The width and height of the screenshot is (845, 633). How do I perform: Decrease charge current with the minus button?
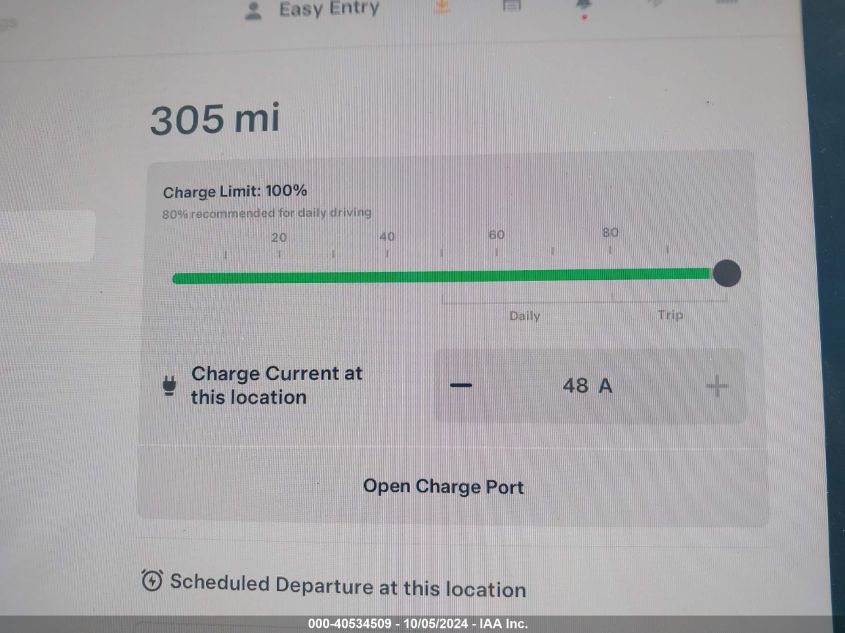(x=461, y=386)
